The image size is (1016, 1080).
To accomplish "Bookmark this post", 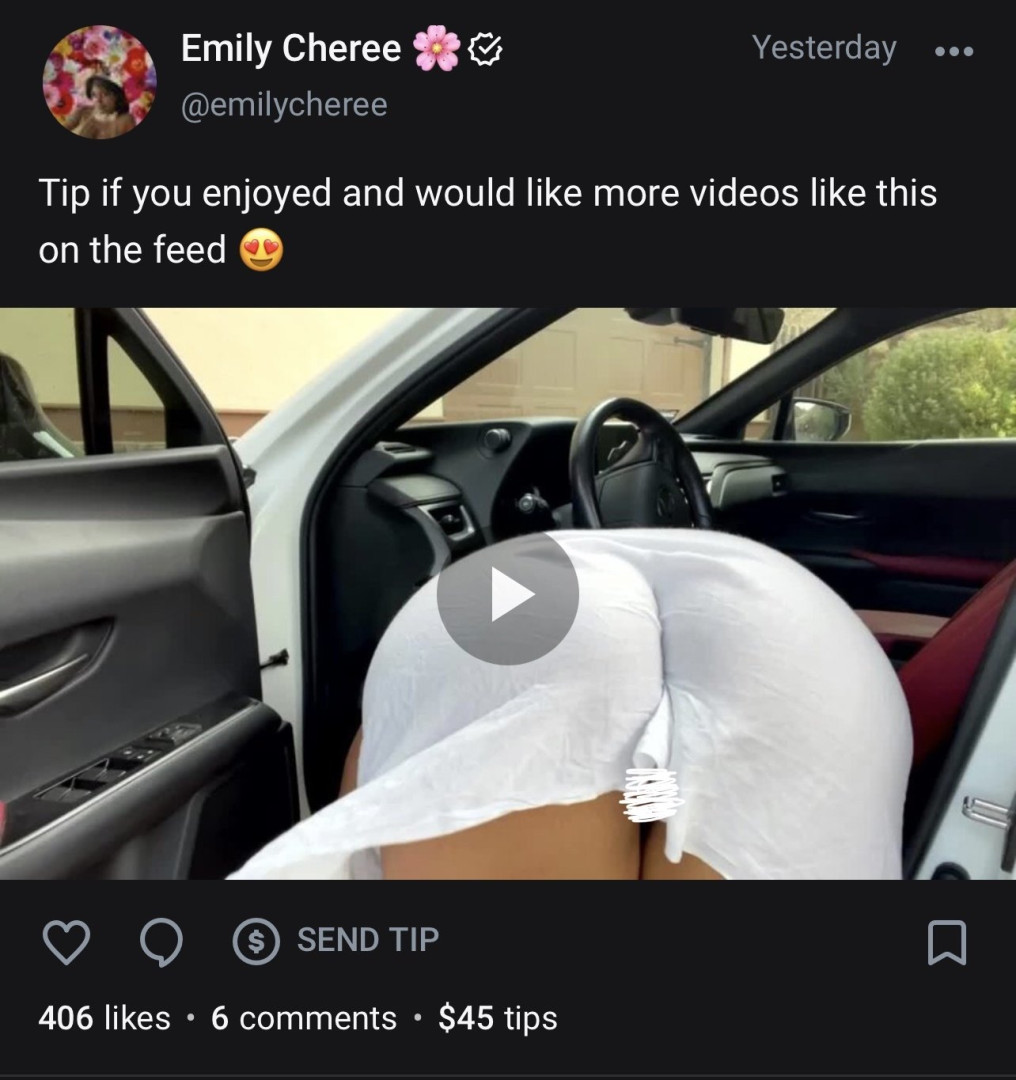I will pyautogui.click(x=946, y=942).
